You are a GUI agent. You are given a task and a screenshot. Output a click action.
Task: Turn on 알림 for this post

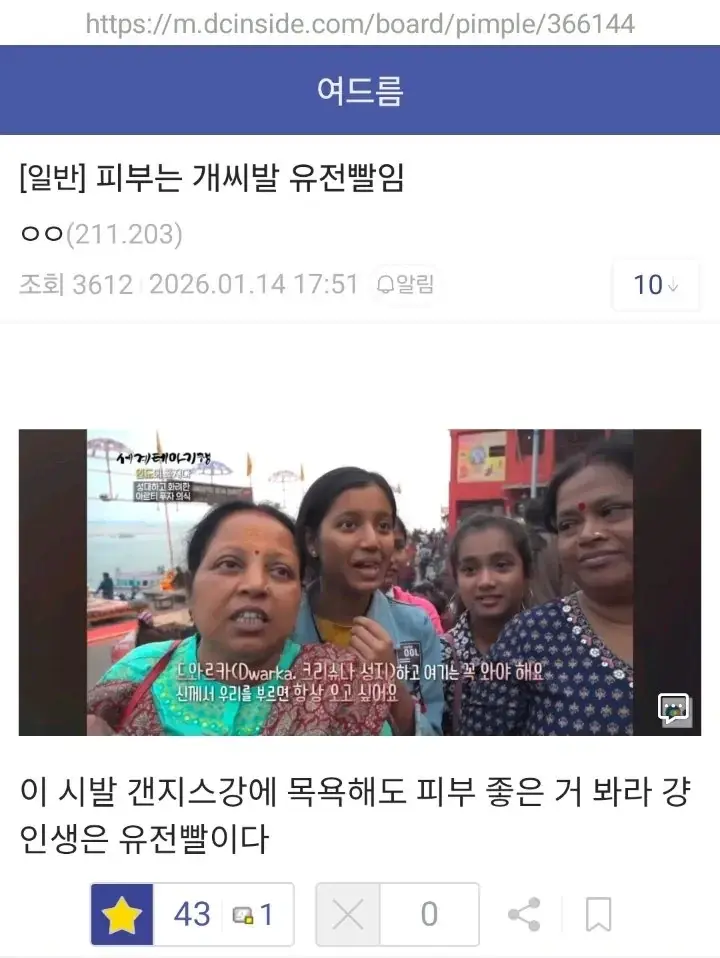pyautogui.click(x=405, y=284)
